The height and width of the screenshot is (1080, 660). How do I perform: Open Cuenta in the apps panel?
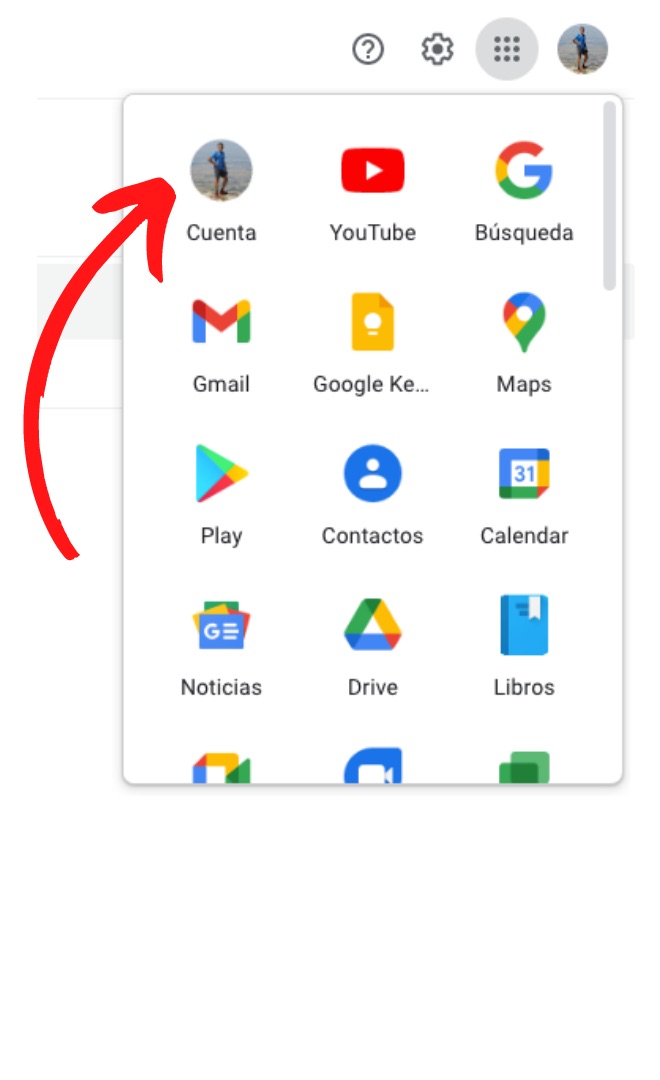click(221, 191)
